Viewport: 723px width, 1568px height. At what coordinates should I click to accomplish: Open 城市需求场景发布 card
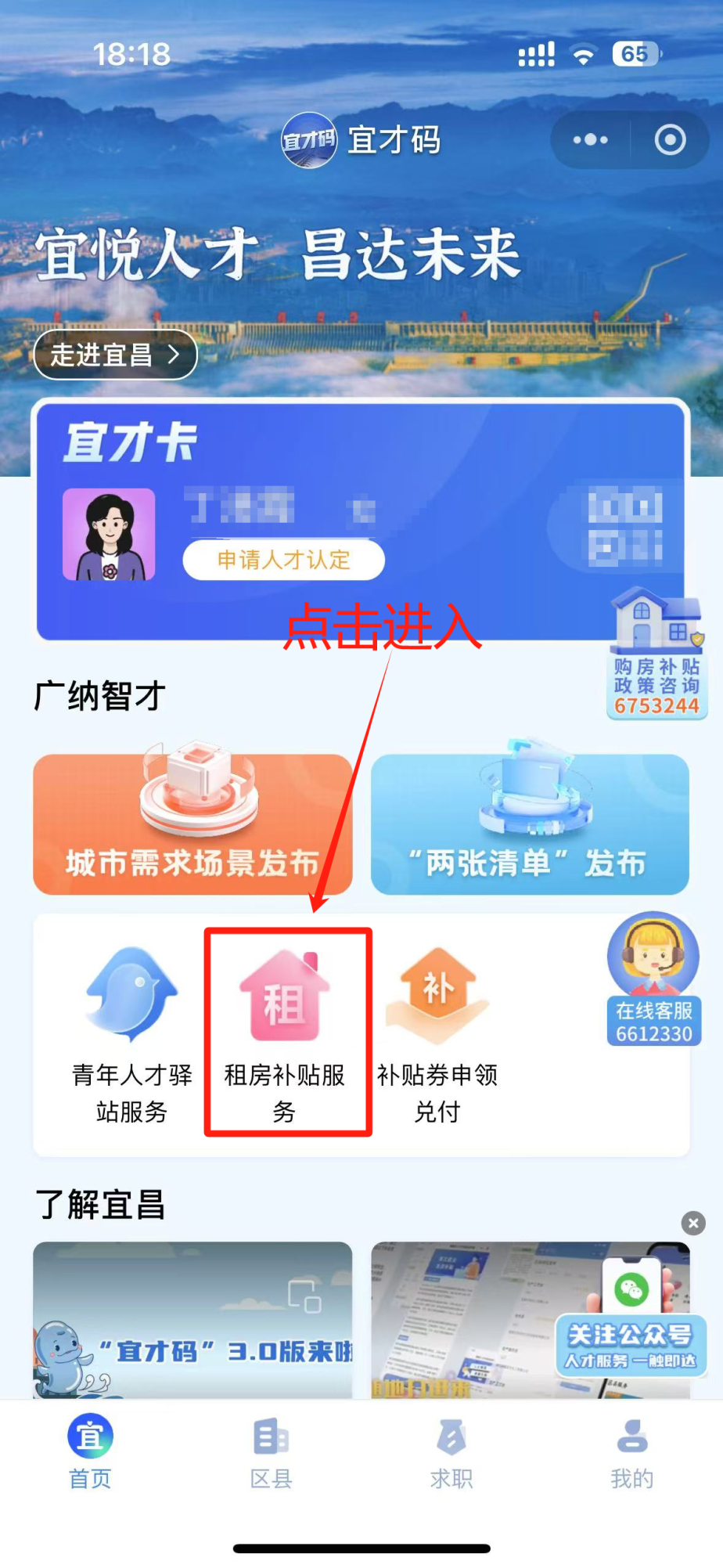(192, 823)
